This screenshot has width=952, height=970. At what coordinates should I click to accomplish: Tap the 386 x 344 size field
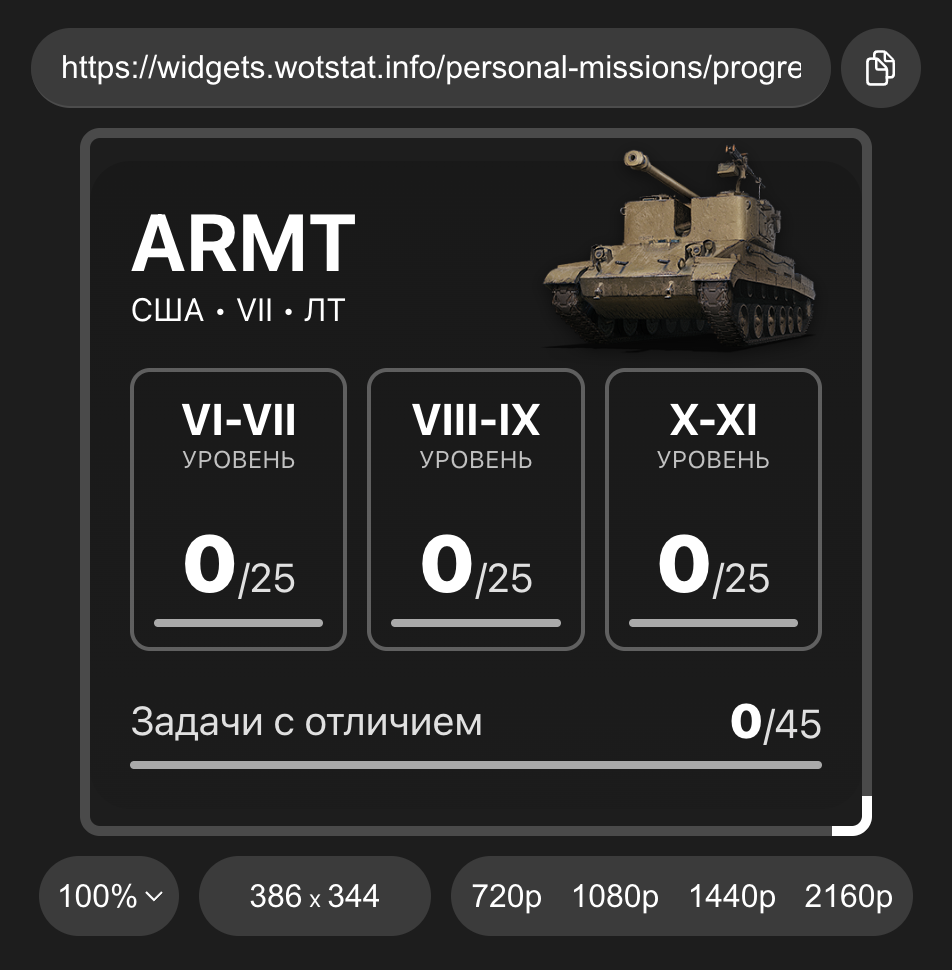point(315,896)
